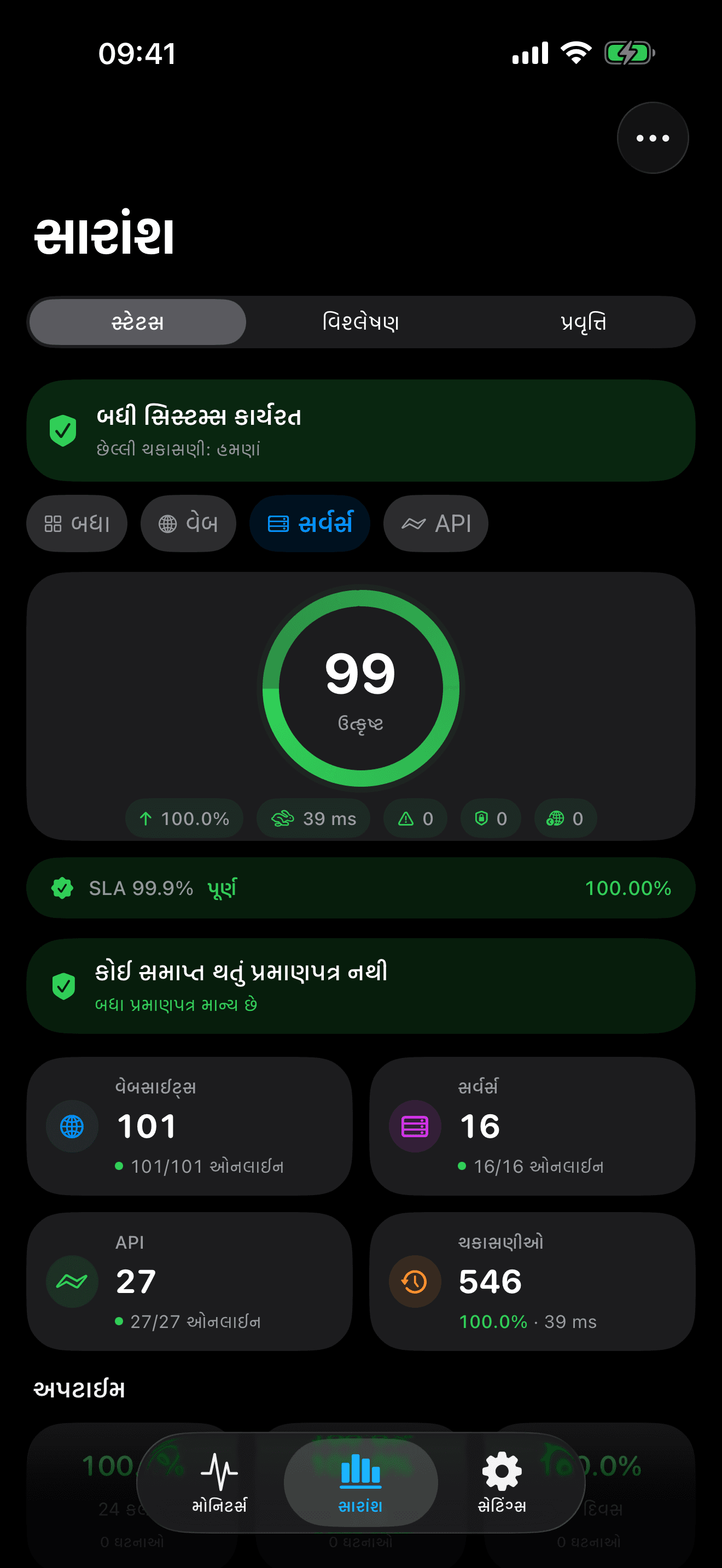Select the સ્ટેટસ segment
Image resolution: width=722 pixels, height=1568 pixels.
pyautogui.click(x=138, y=322)
